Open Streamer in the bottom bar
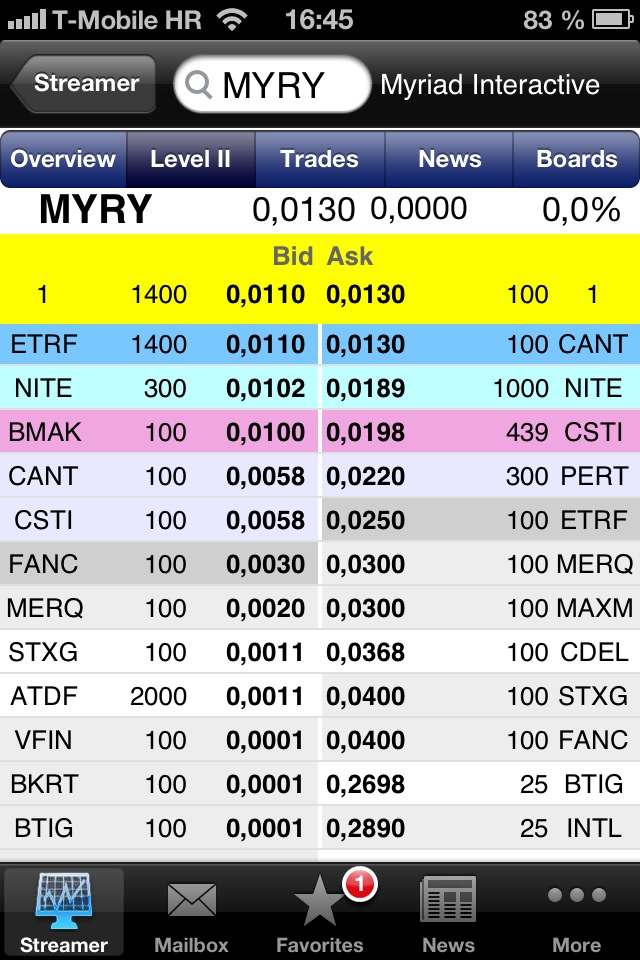 (64, 912)
